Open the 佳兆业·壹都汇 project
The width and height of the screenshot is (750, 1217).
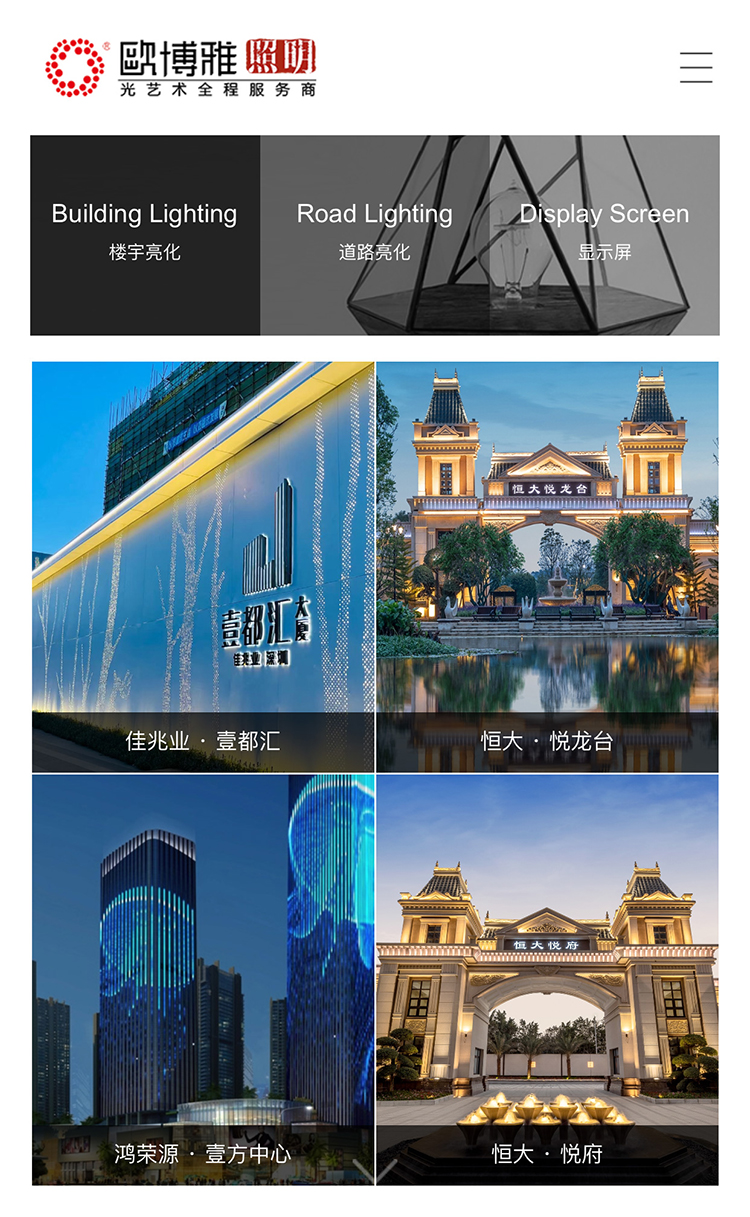point(203,567)
